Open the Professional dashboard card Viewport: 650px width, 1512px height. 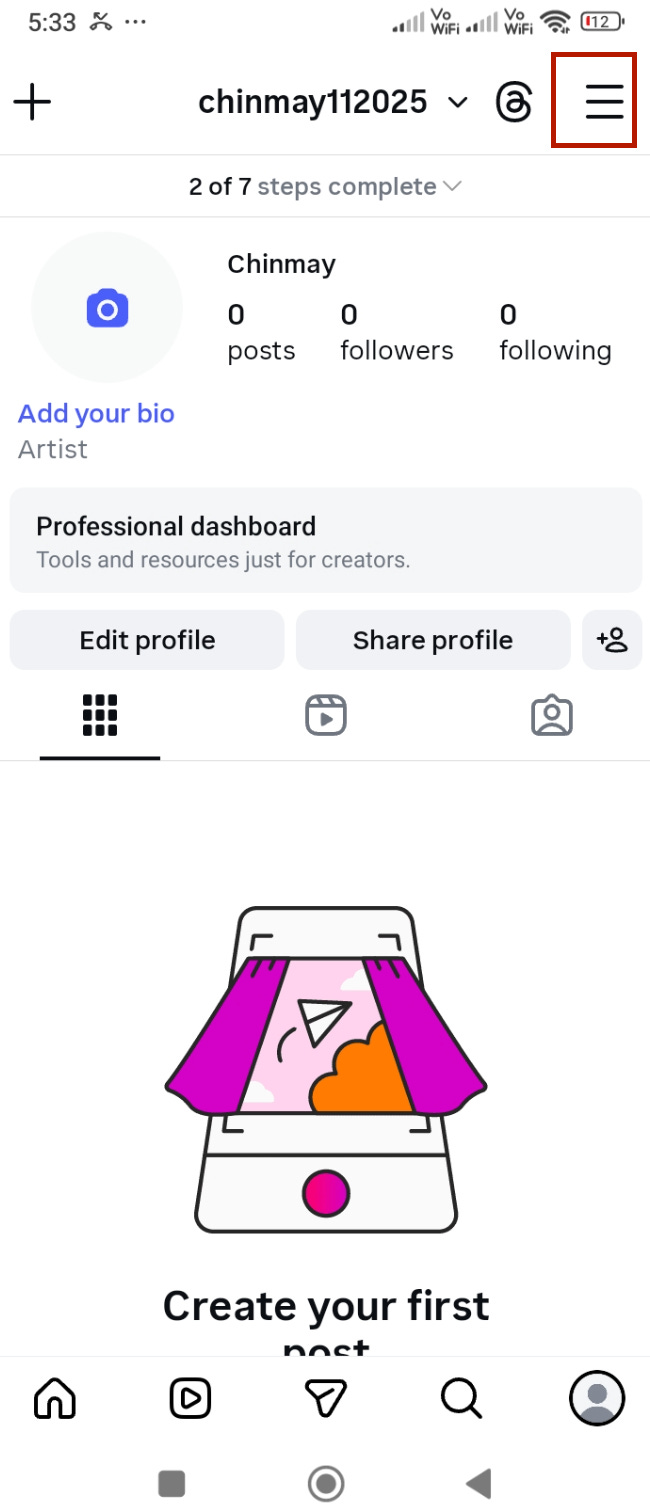pos(325,540)
